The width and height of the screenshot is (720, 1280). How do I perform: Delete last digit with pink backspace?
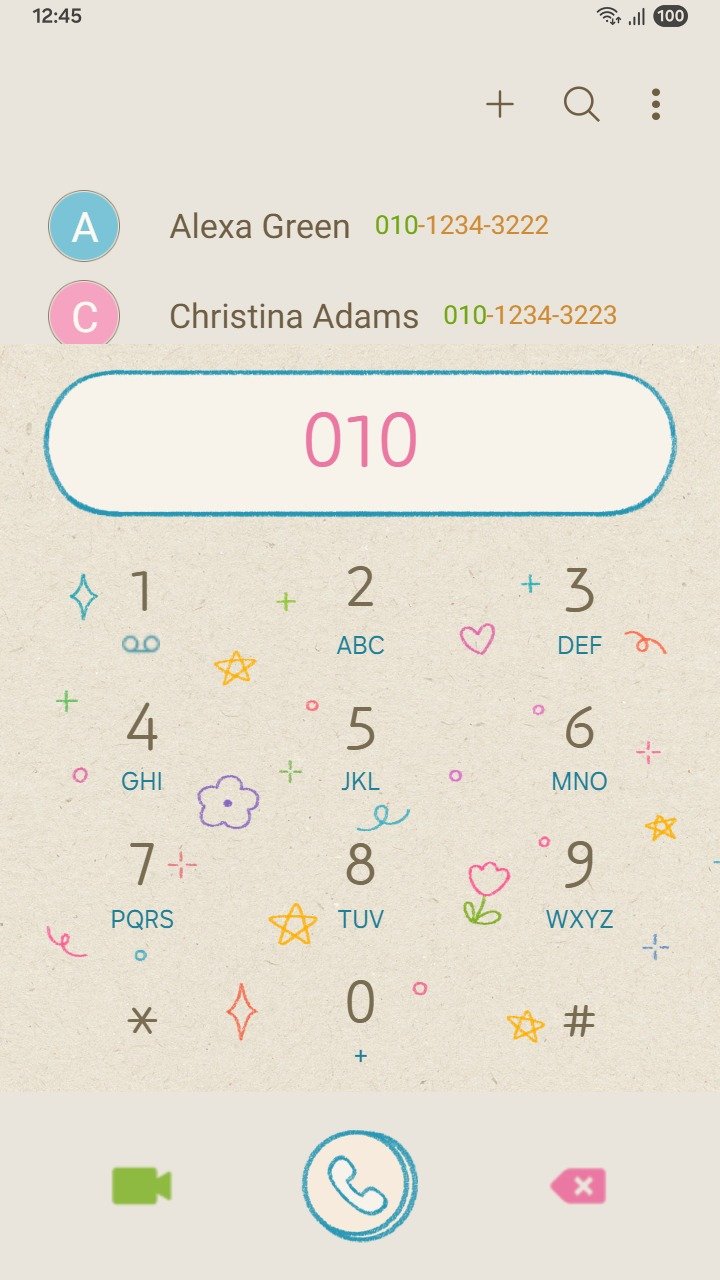[579, 1187]
